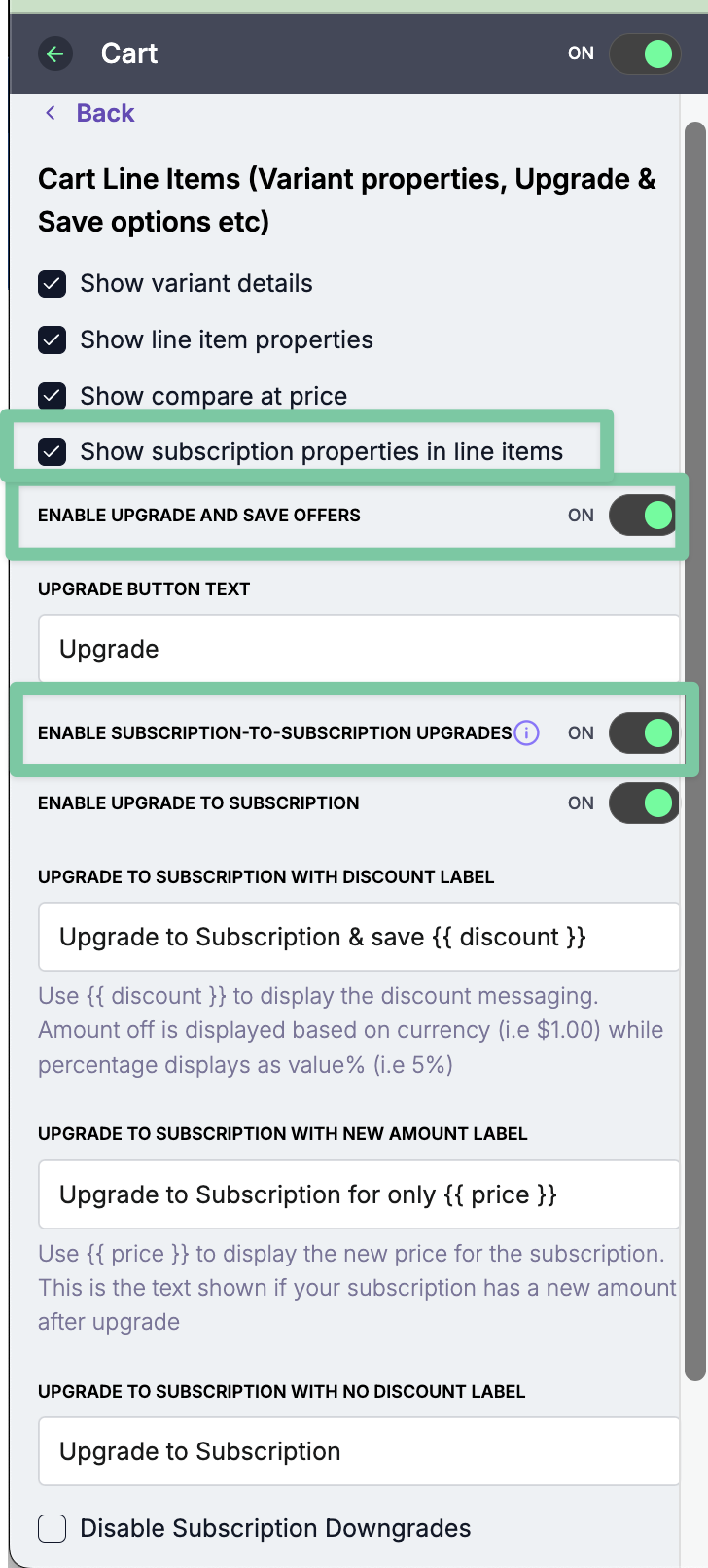Screen dimensions: 708x1568
Task: Open info icon for subscription-to-subscription upgrades
Action: (x=526, y=733)
